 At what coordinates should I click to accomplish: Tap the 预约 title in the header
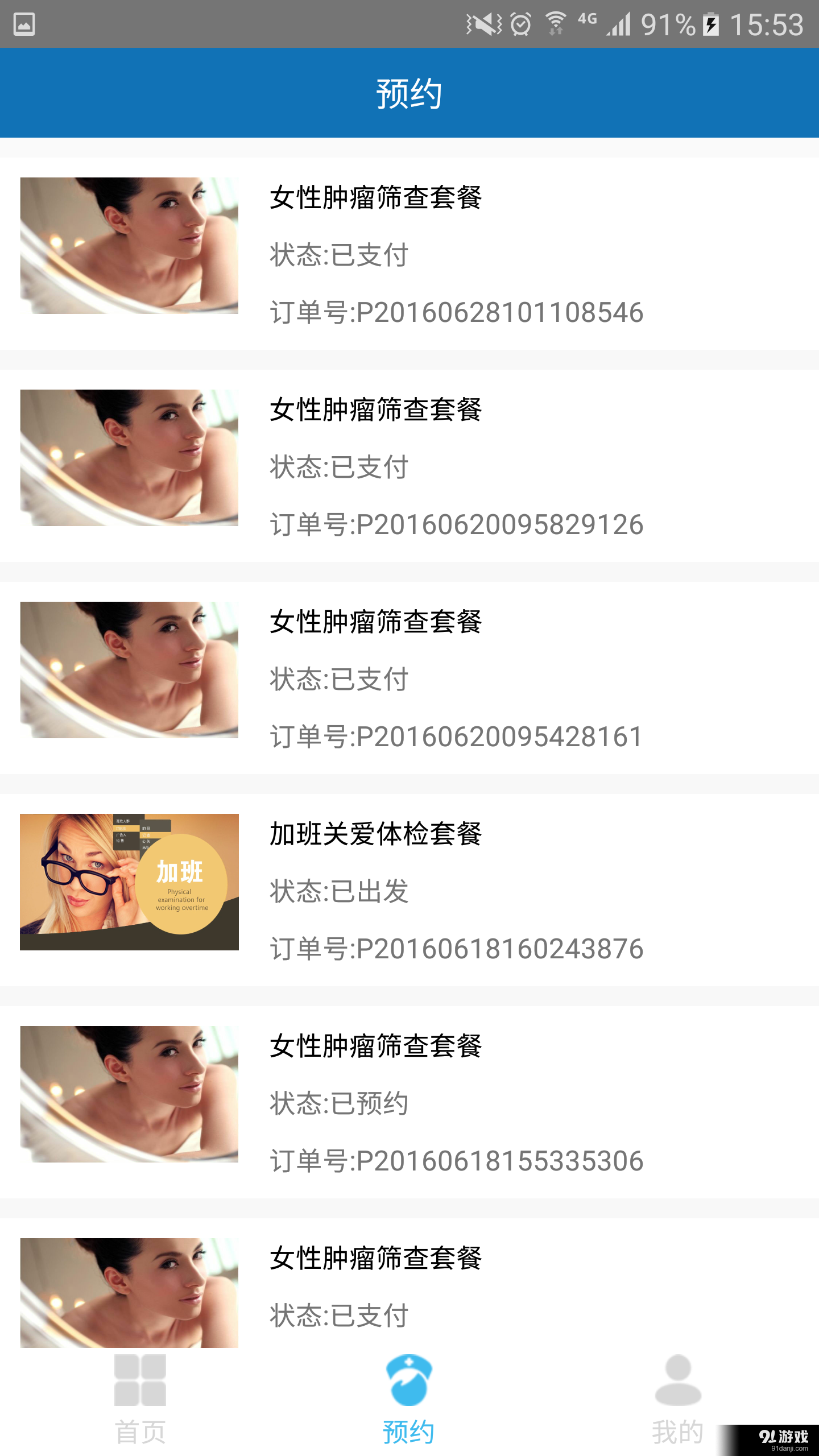(x=408, y=93)
